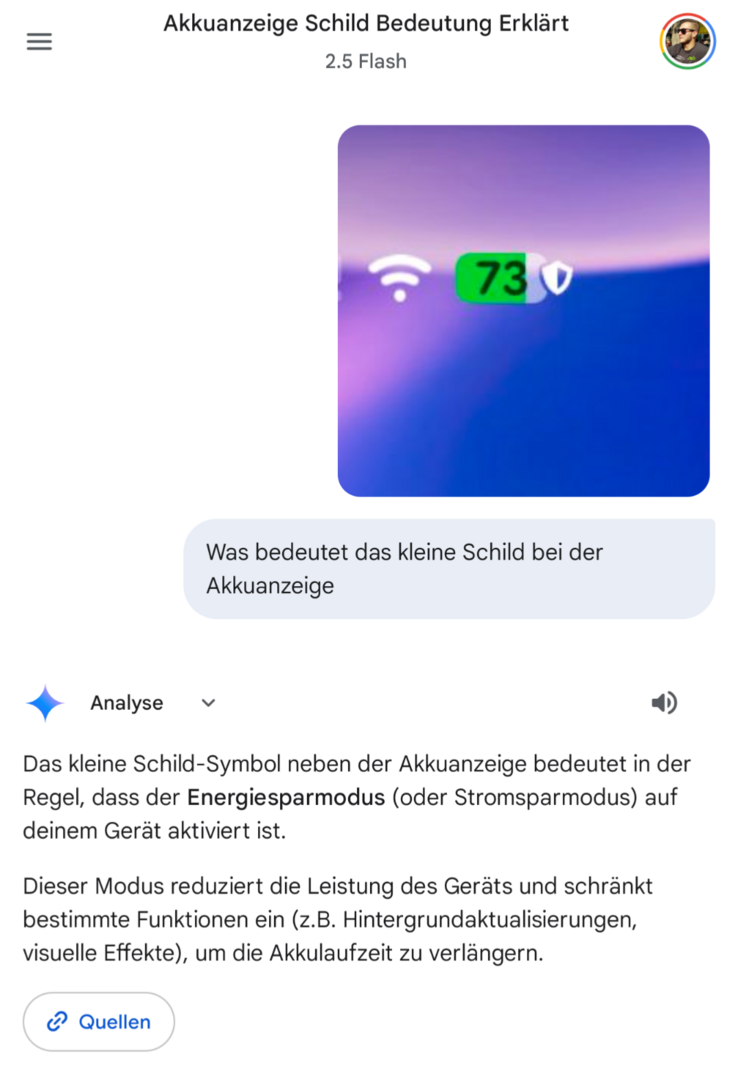
Task: Open the attached battery indicator image
Action: coord(523,310)
